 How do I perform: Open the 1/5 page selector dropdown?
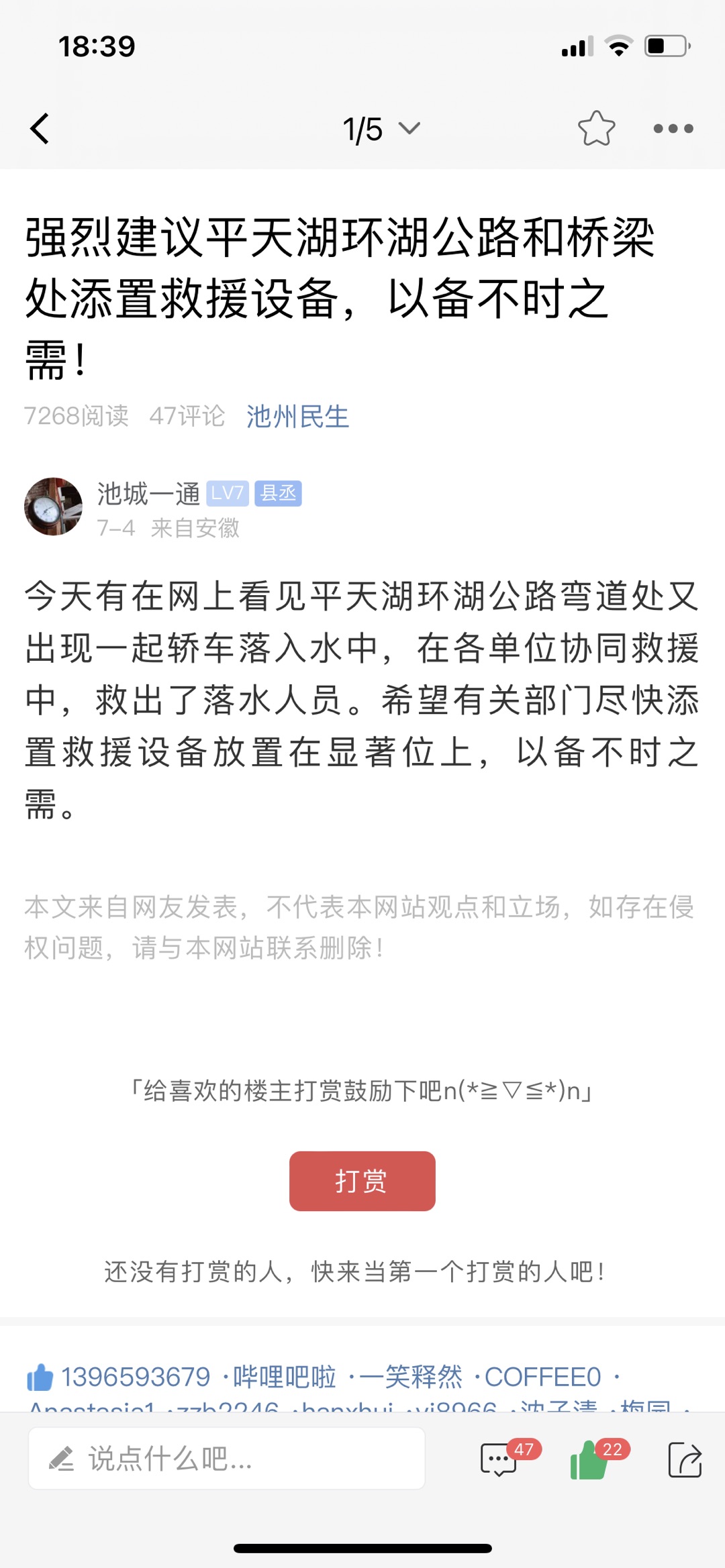(x=381, y=129)
